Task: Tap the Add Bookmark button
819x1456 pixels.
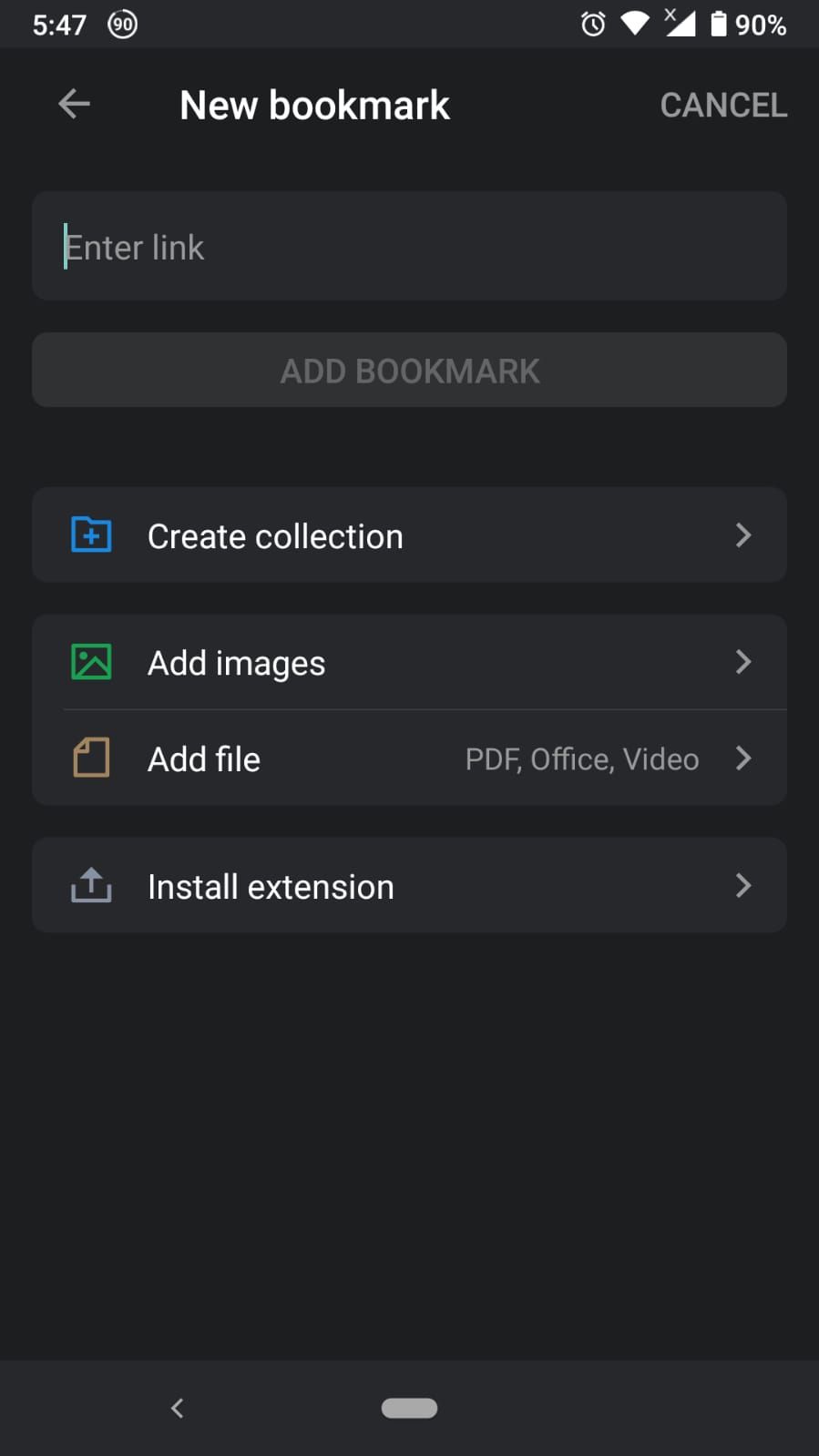Action: pos(409,371)
